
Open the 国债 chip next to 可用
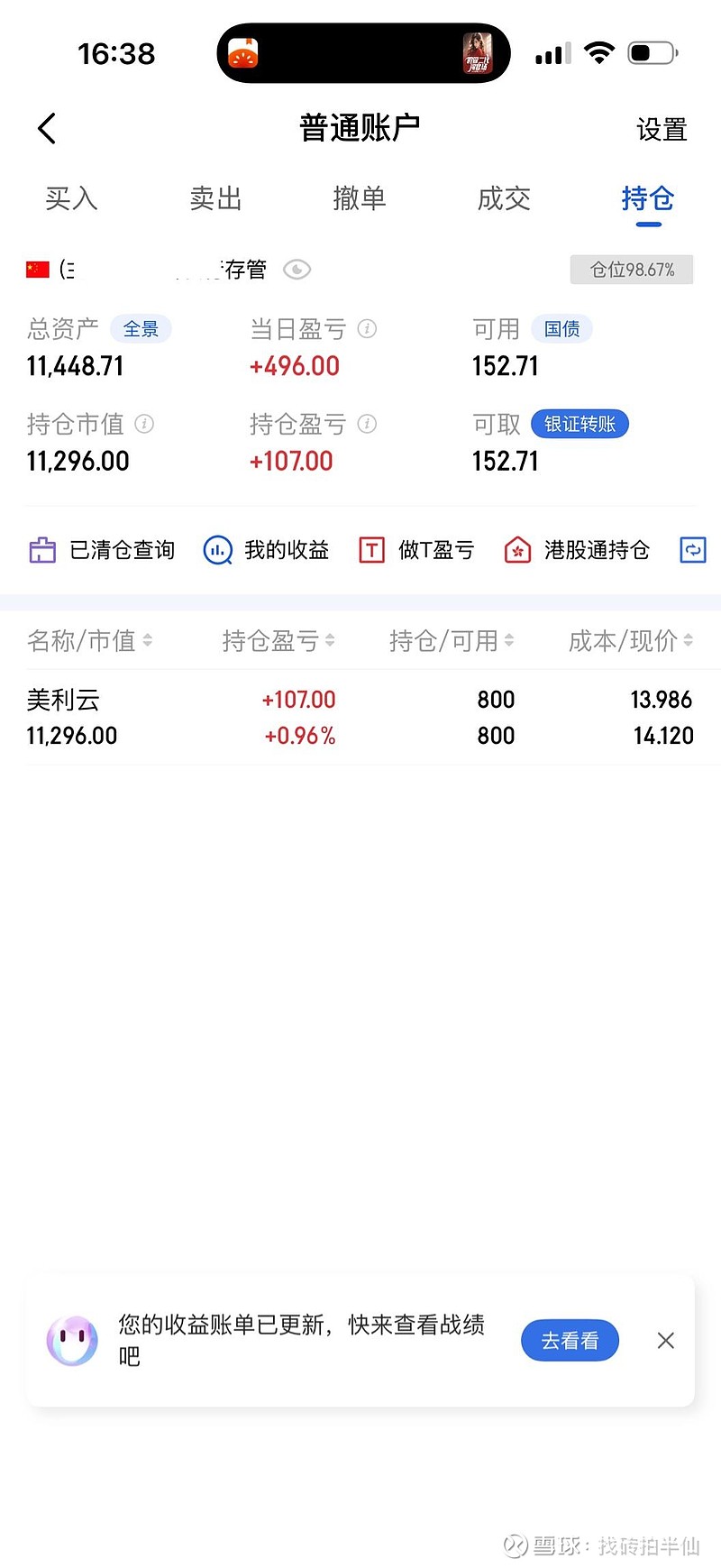(561, 329)
